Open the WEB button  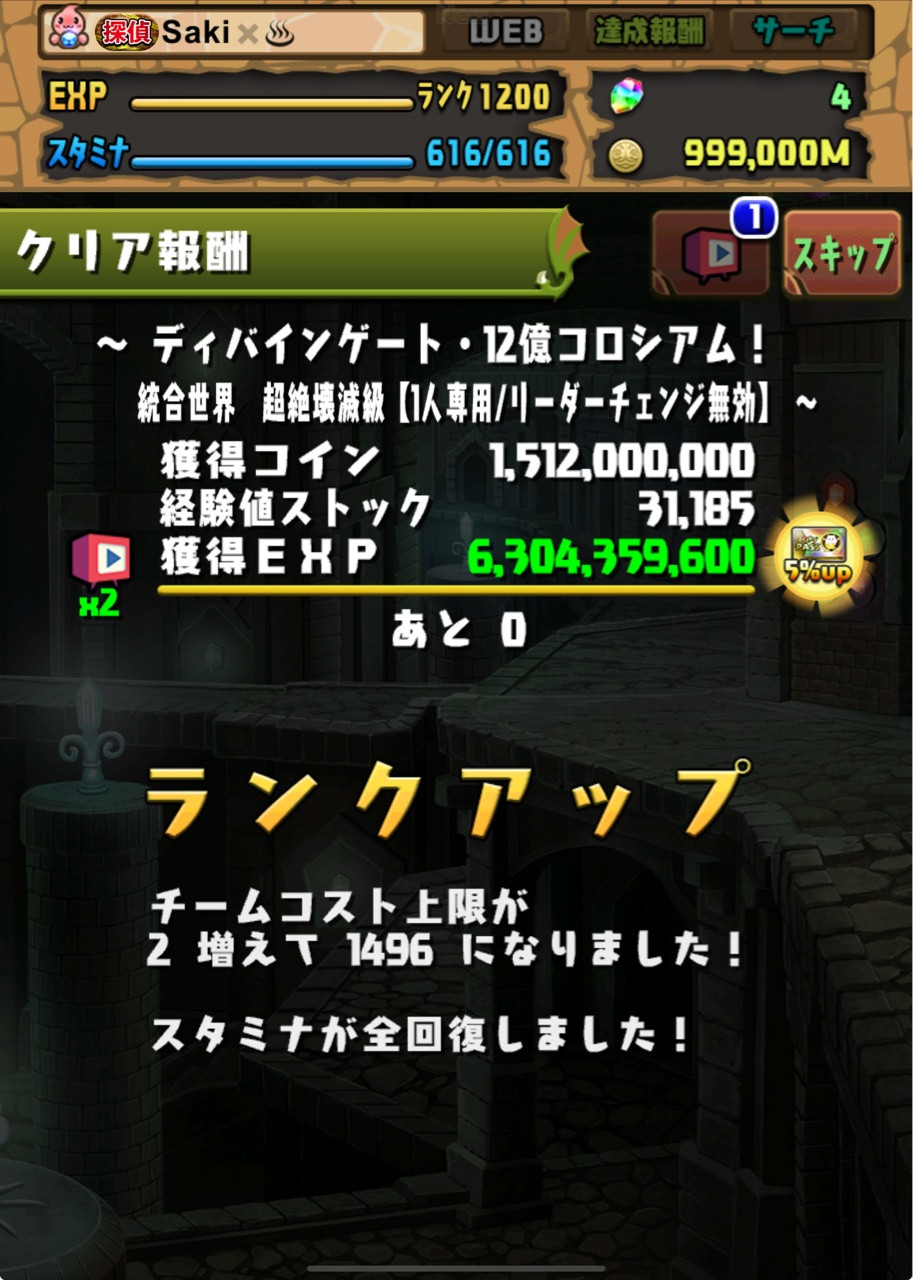pyautogui.click(x=506, y=32)
